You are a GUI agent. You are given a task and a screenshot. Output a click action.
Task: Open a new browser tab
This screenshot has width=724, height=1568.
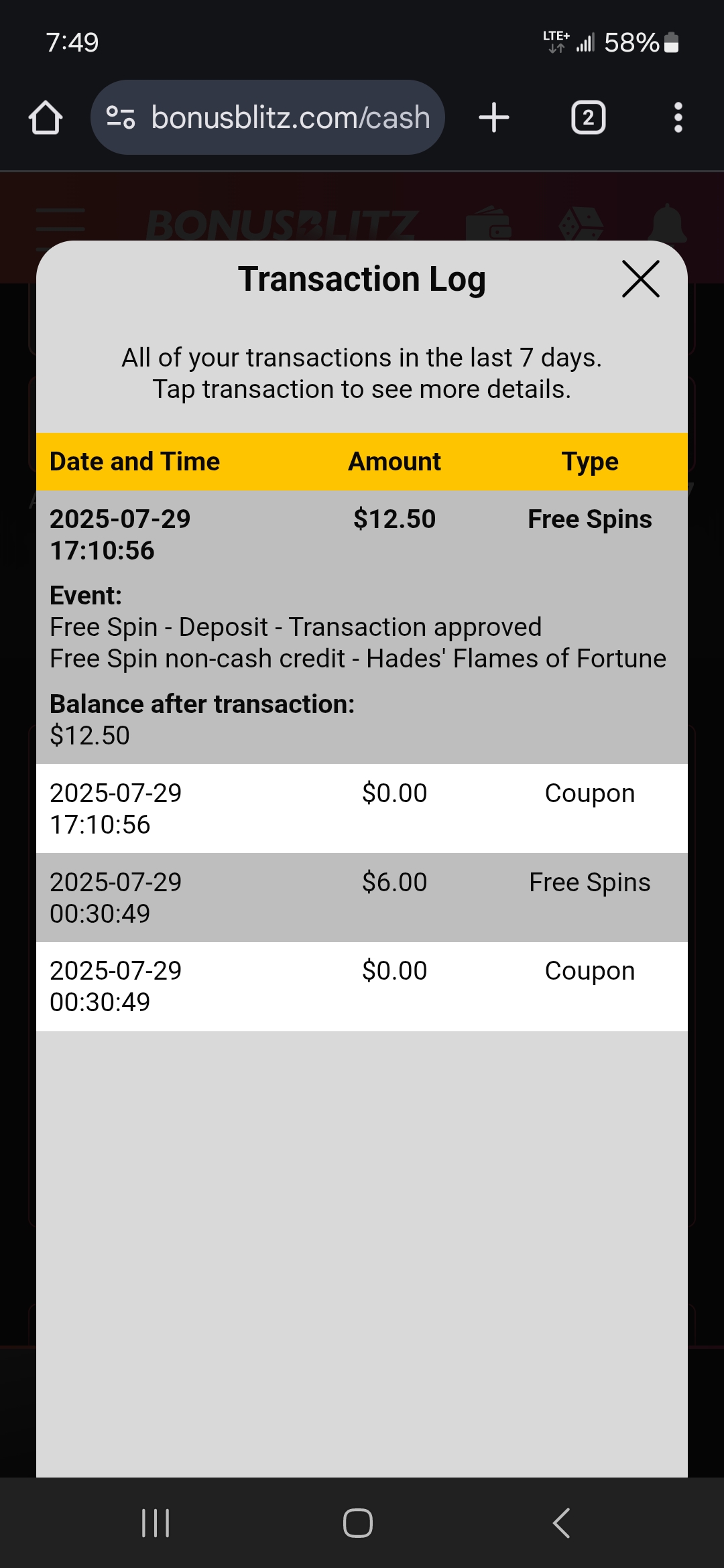(494, 117)
